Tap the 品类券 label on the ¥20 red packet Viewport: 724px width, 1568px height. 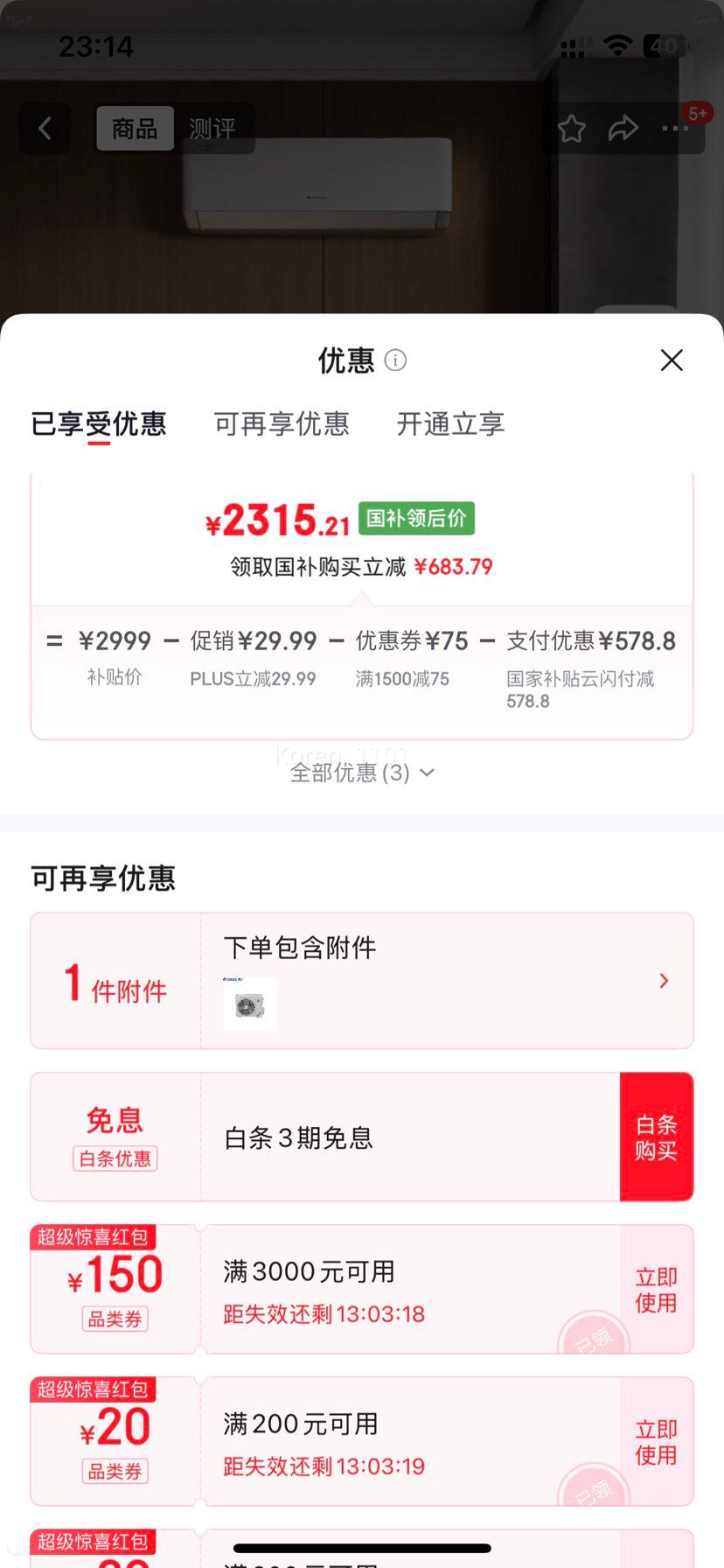click(115, 1472)
